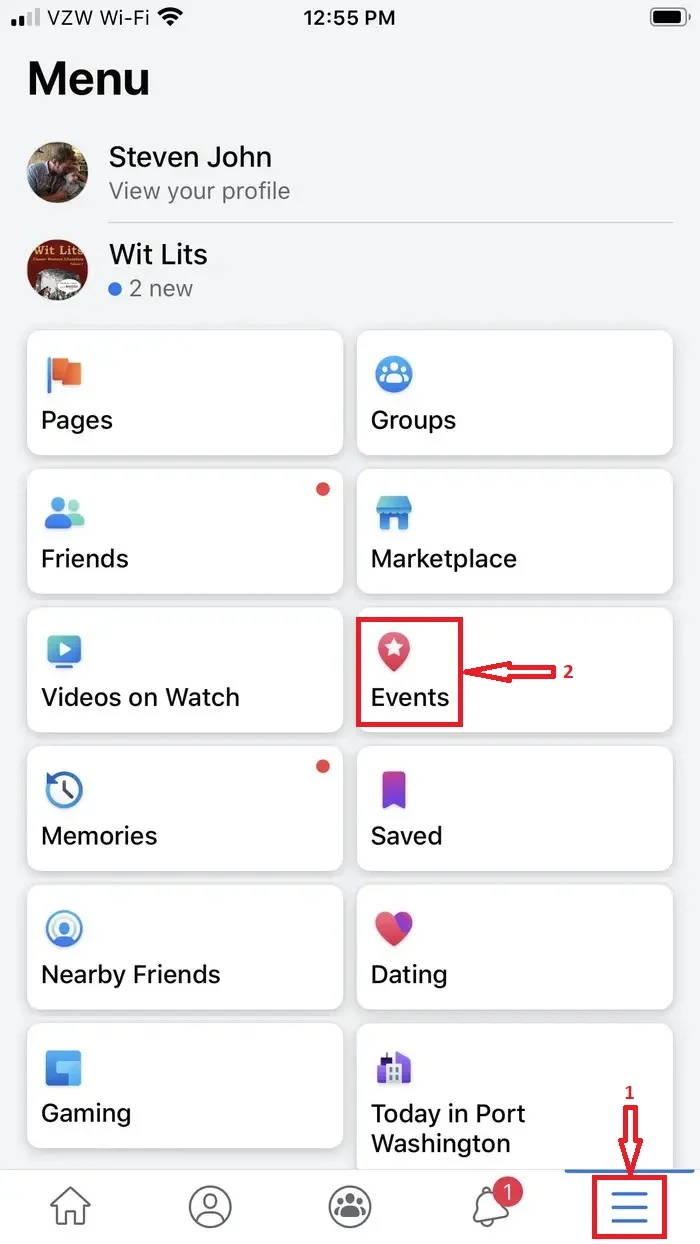Open Videos on Watch
This screenshot has width=700, height=1244.
coord(185,670)
